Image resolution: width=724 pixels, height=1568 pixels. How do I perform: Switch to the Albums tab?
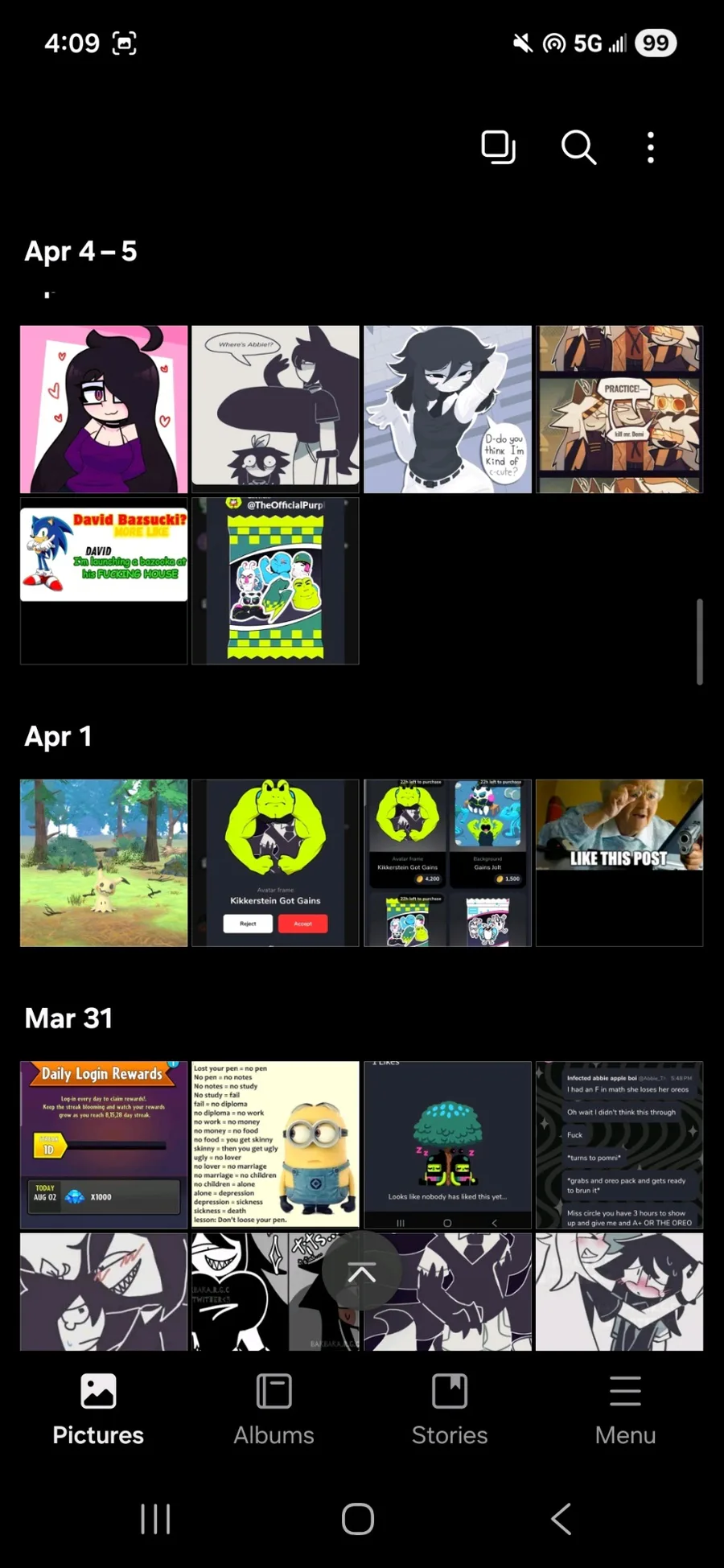pos(274,1410)
